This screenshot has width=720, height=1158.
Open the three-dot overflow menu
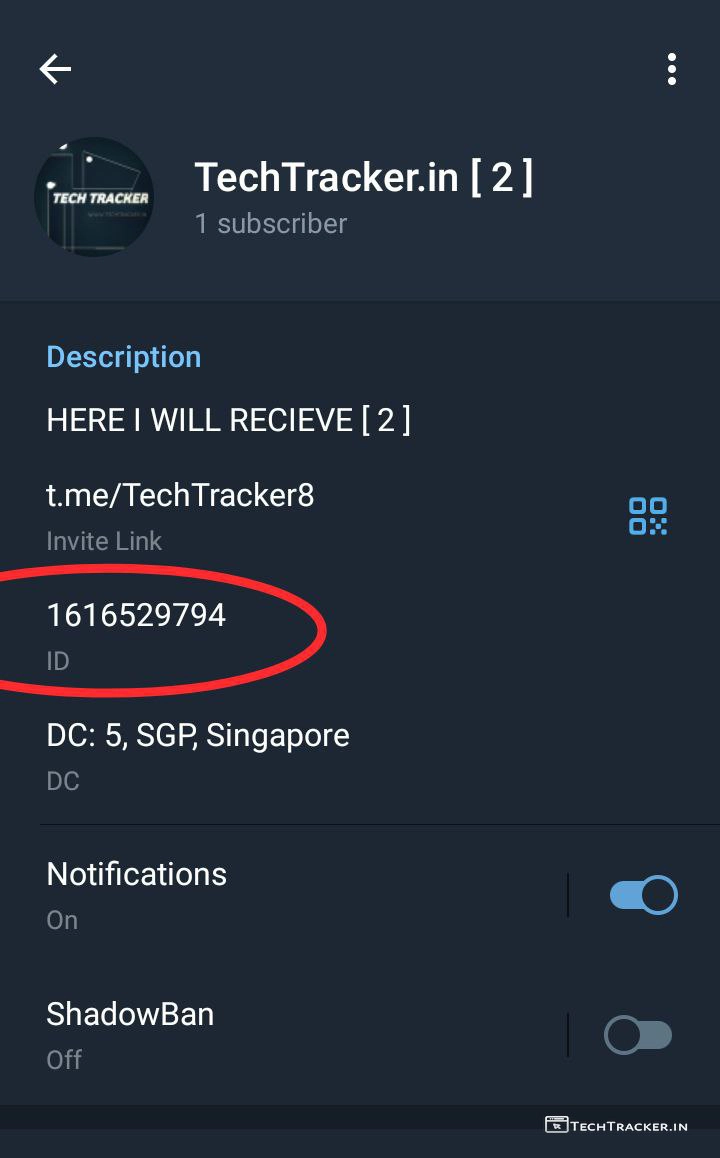671,69
